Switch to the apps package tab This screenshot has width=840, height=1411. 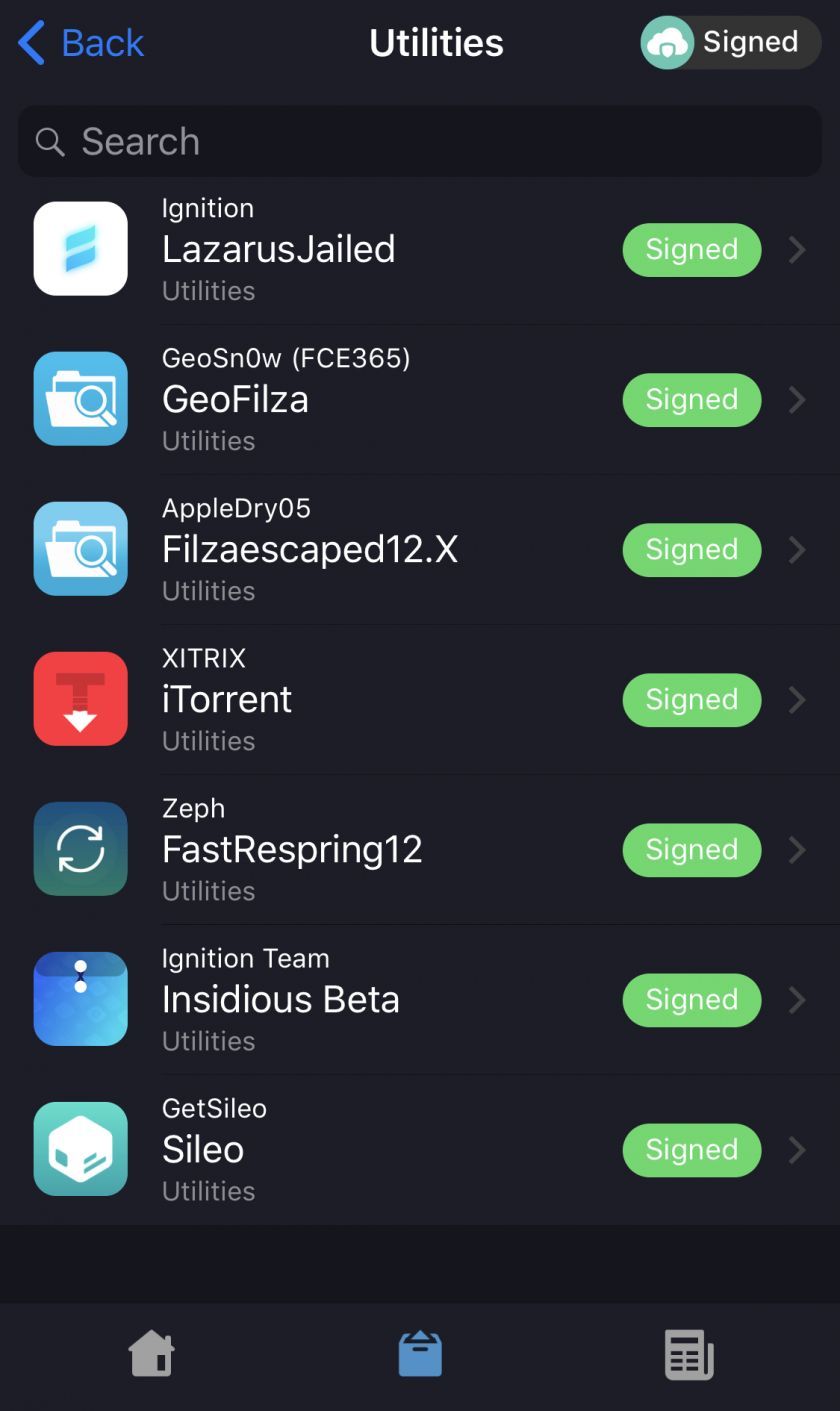(420, 1355)
